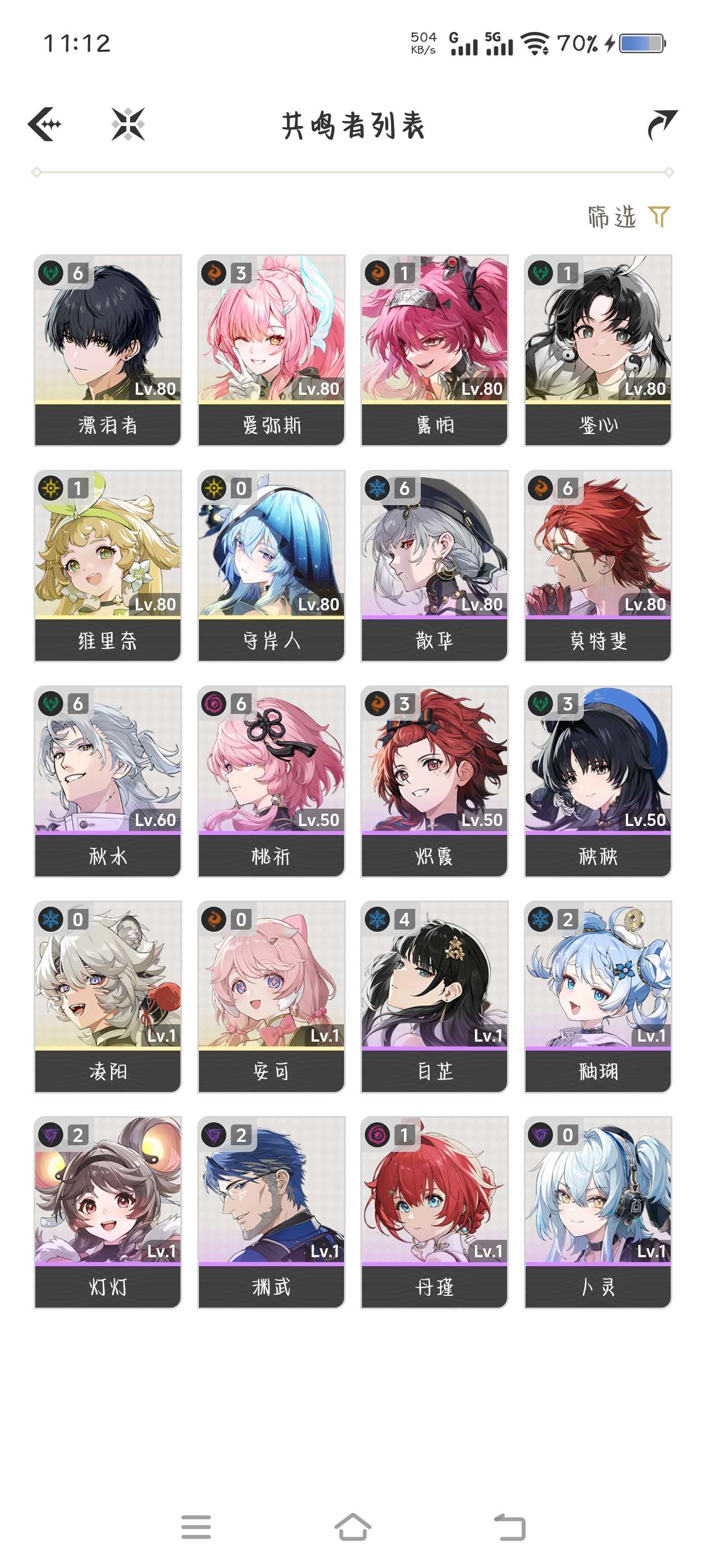706x1568 pixels.
Task: View details for 卜灵
Action: (597, 1212)
